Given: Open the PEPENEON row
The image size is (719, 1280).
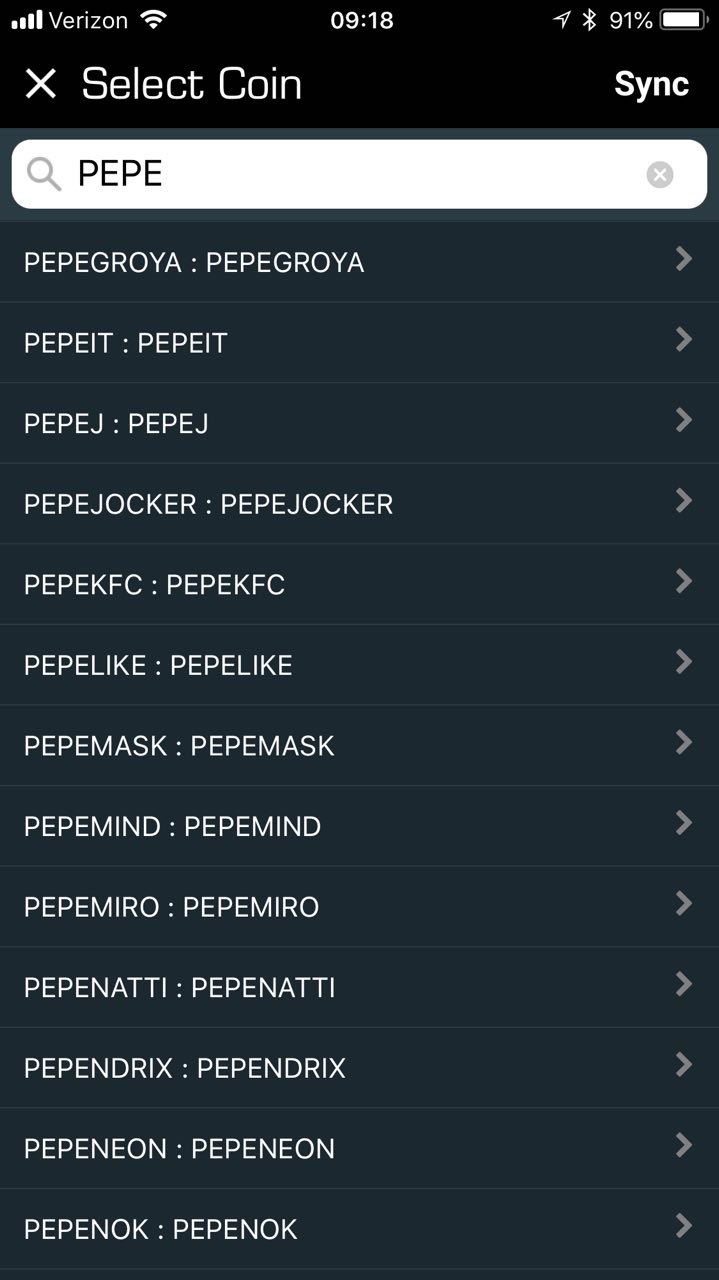Looking at the screenshot, I should [x=359, y=1149].
